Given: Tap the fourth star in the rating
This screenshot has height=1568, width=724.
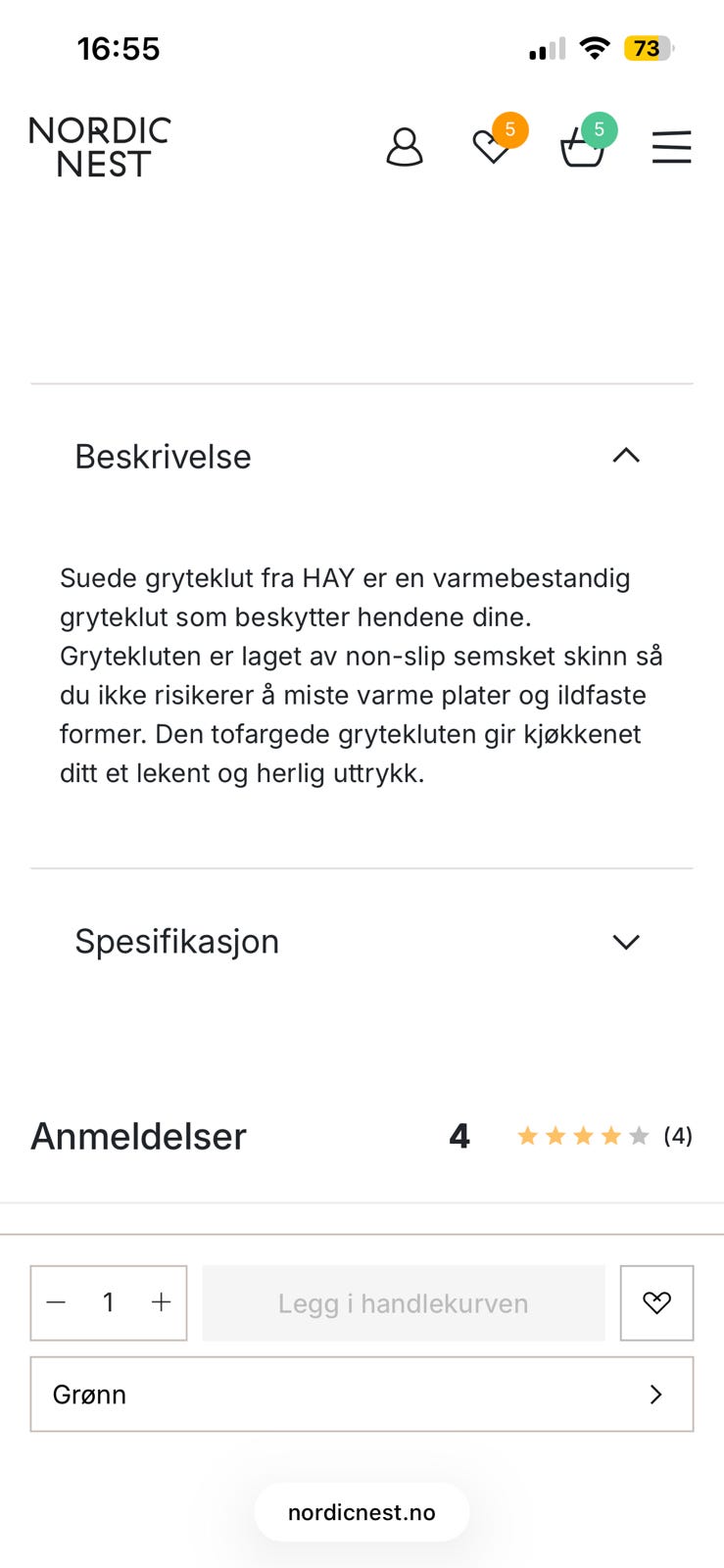Looking at the screenshot, I should pyautogui.click(x=611, y=1135).
